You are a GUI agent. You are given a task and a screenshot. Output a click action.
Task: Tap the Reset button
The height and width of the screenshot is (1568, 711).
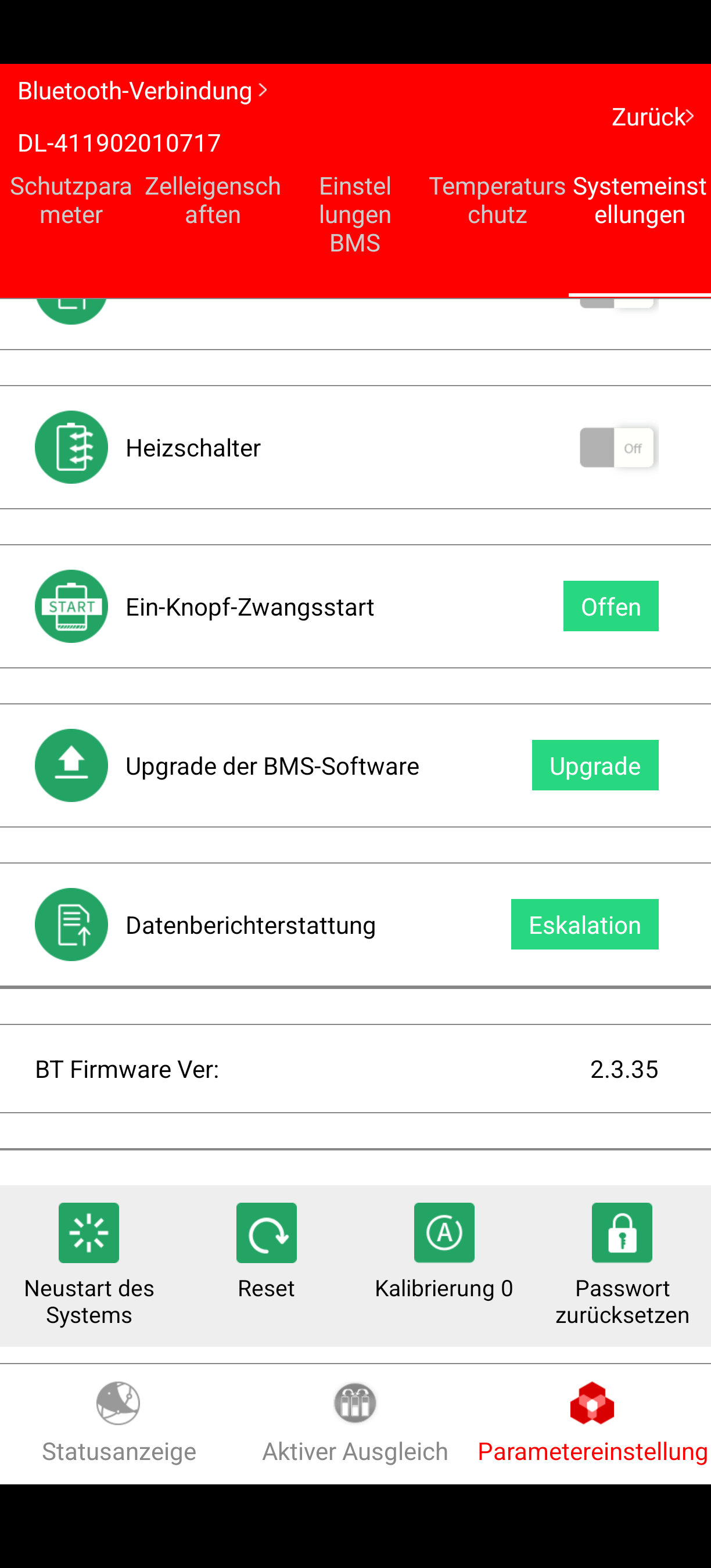coord(267,1248)
